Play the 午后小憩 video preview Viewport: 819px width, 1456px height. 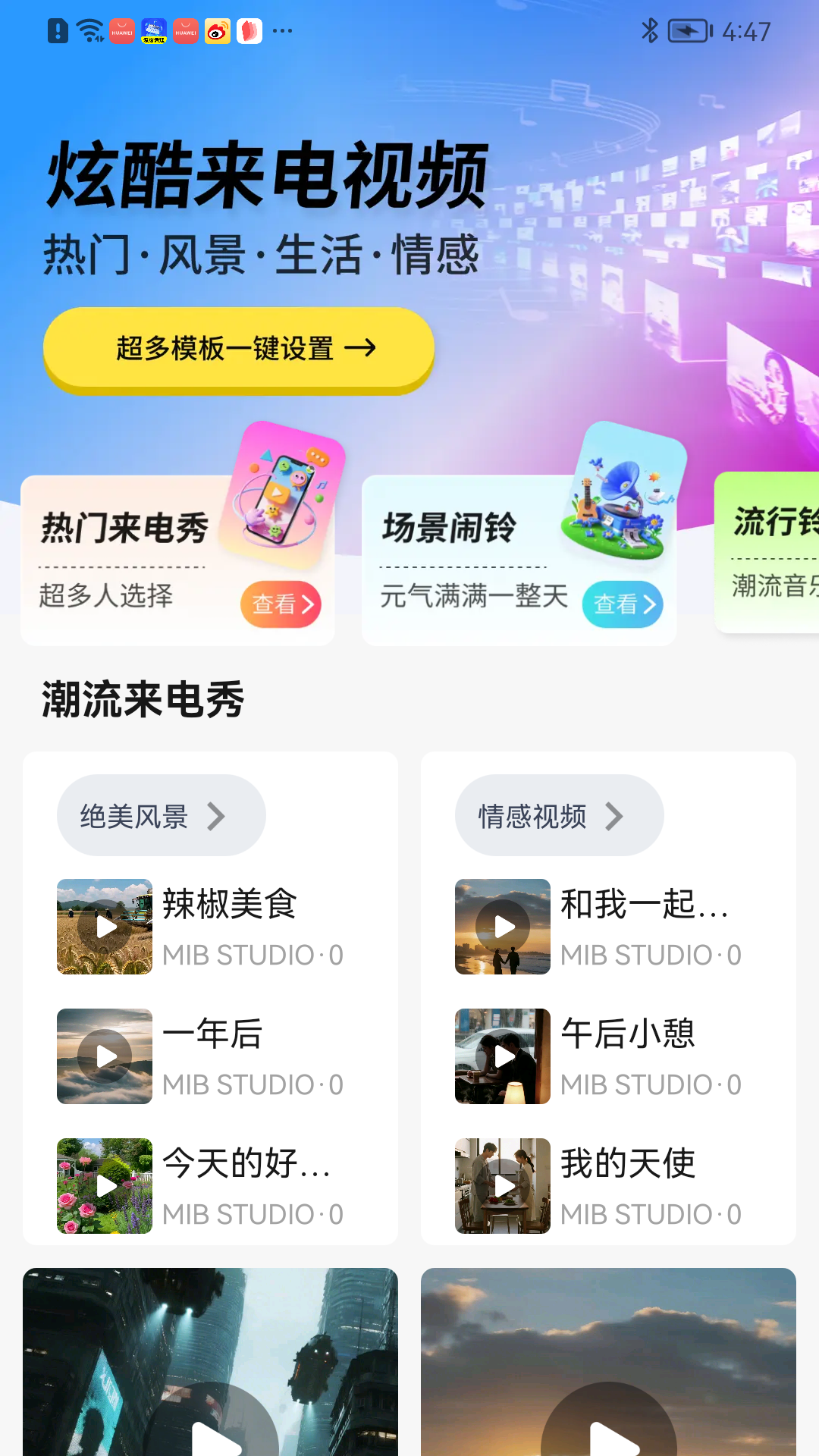pos(502,1055)
